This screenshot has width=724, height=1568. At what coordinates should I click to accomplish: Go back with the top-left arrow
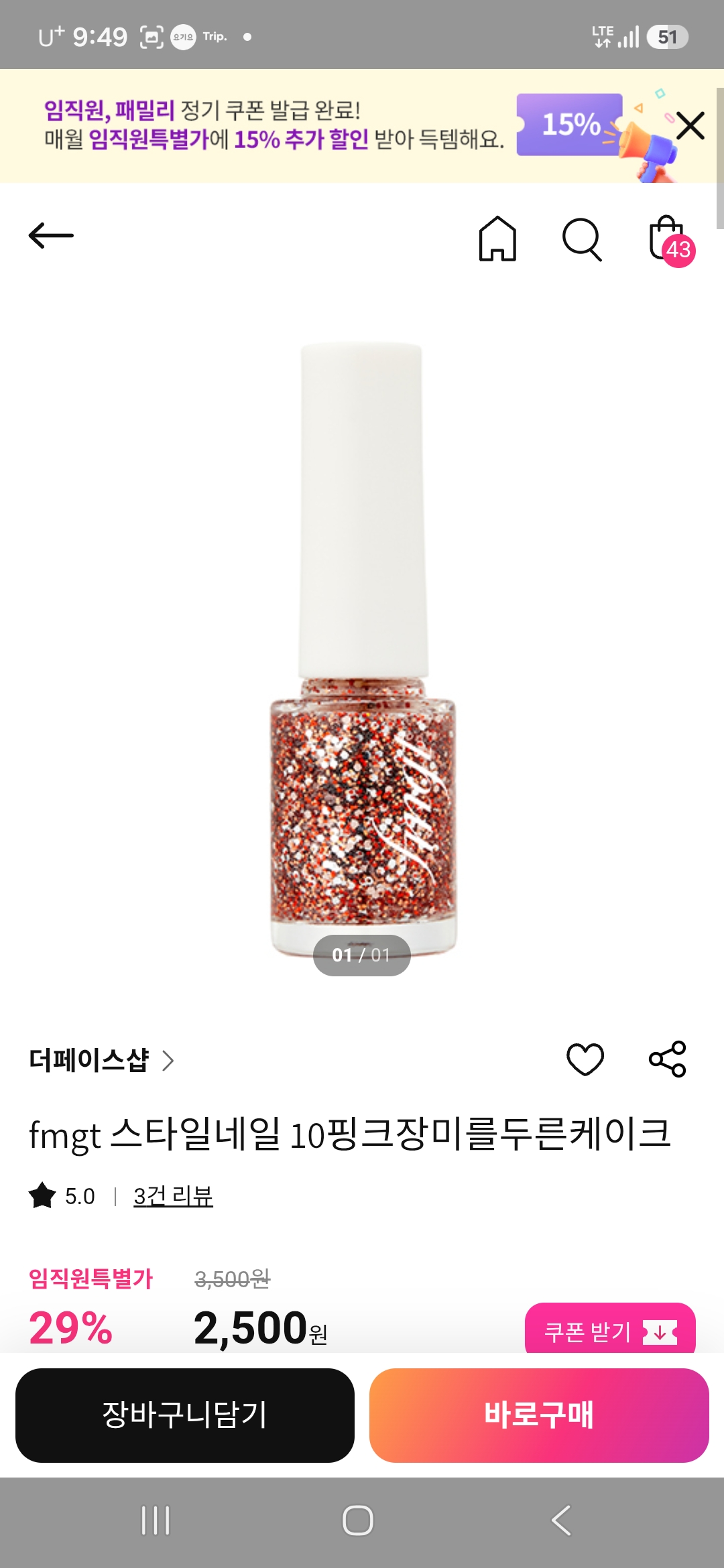[51, 236]
